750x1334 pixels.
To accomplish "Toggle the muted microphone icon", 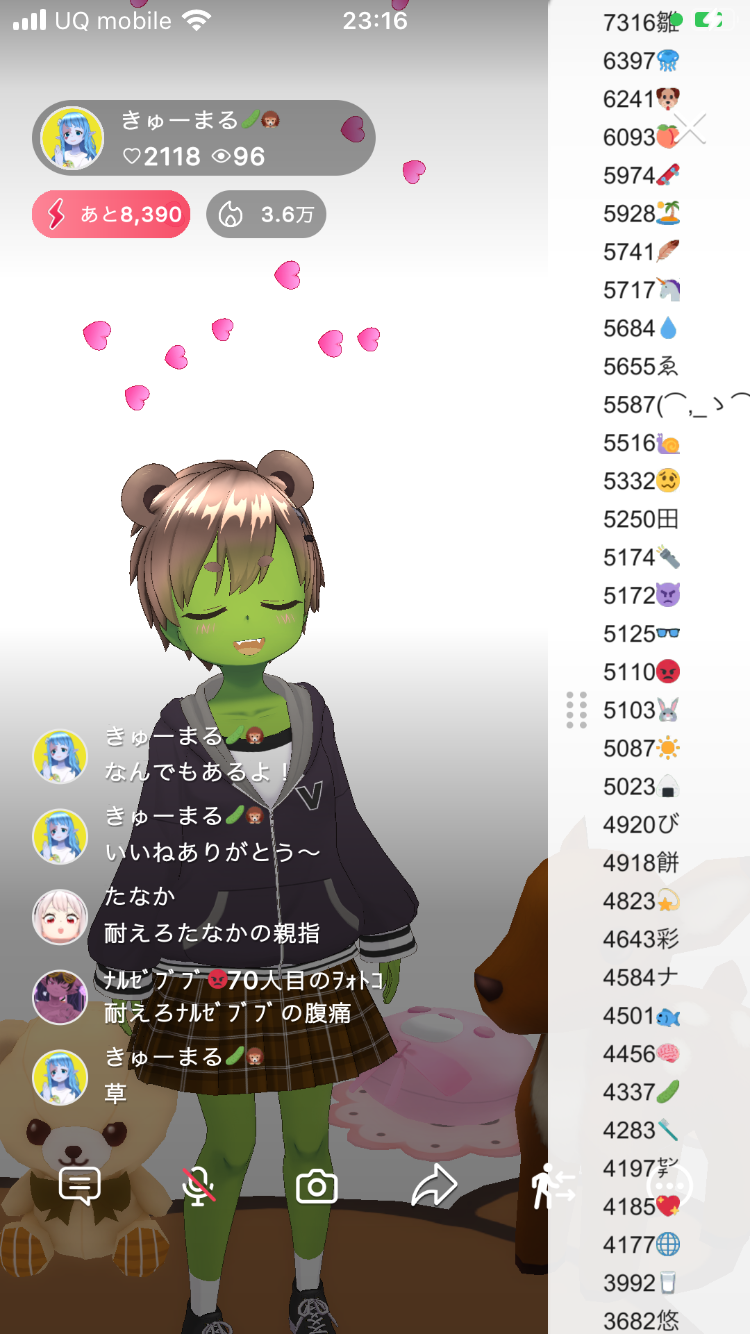I will pos(199,1186).
